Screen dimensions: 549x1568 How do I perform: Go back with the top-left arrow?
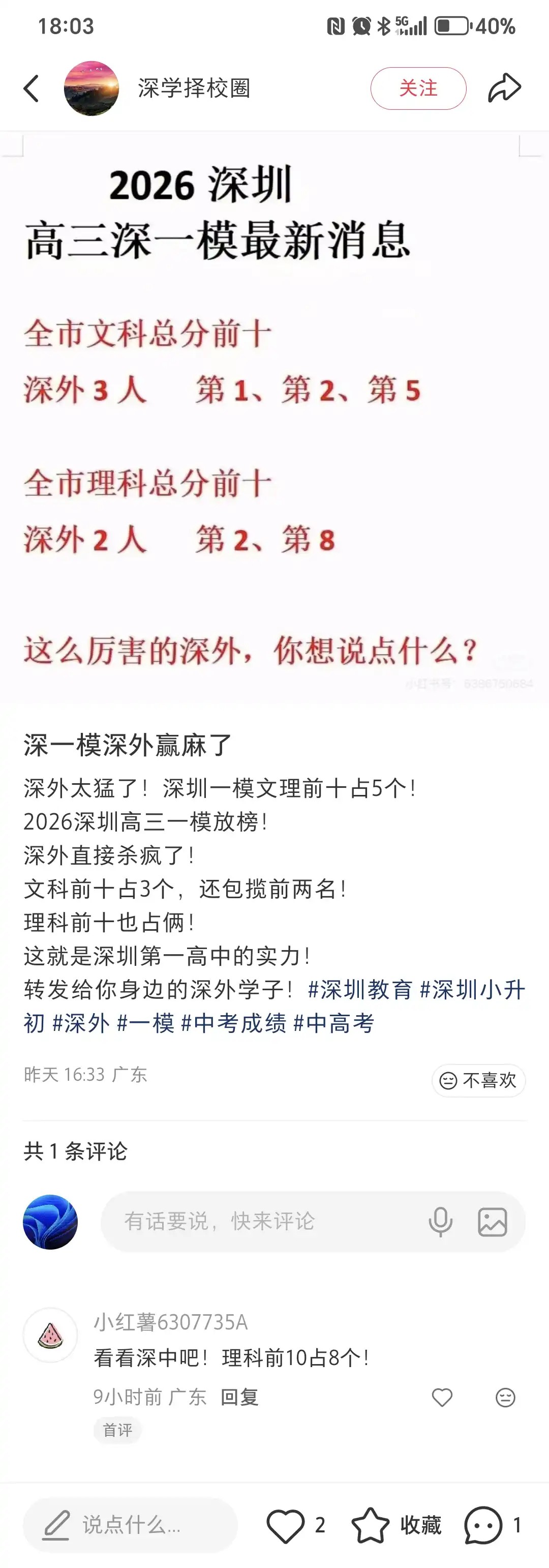pyautogui.click(x=32, y=89)
